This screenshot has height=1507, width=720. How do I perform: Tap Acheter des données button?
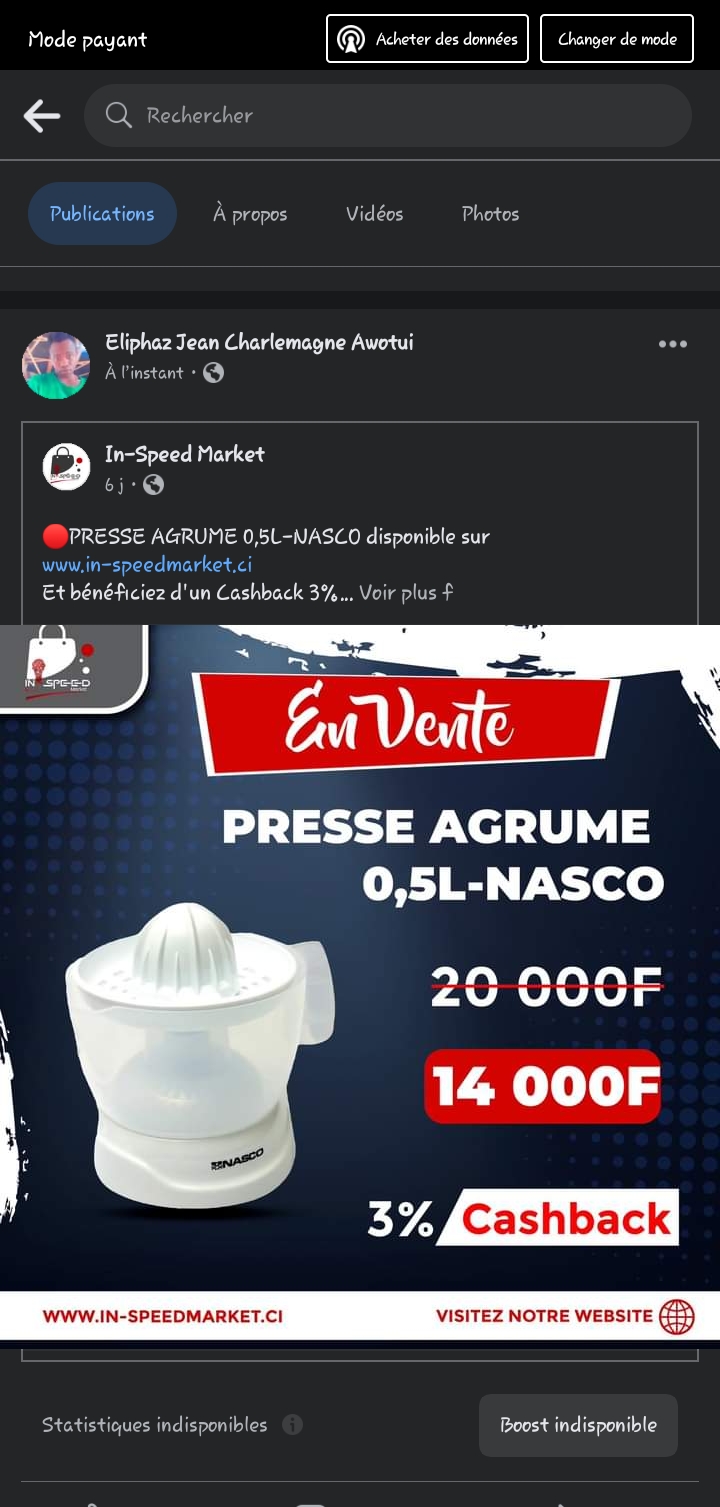click(427, 39)
